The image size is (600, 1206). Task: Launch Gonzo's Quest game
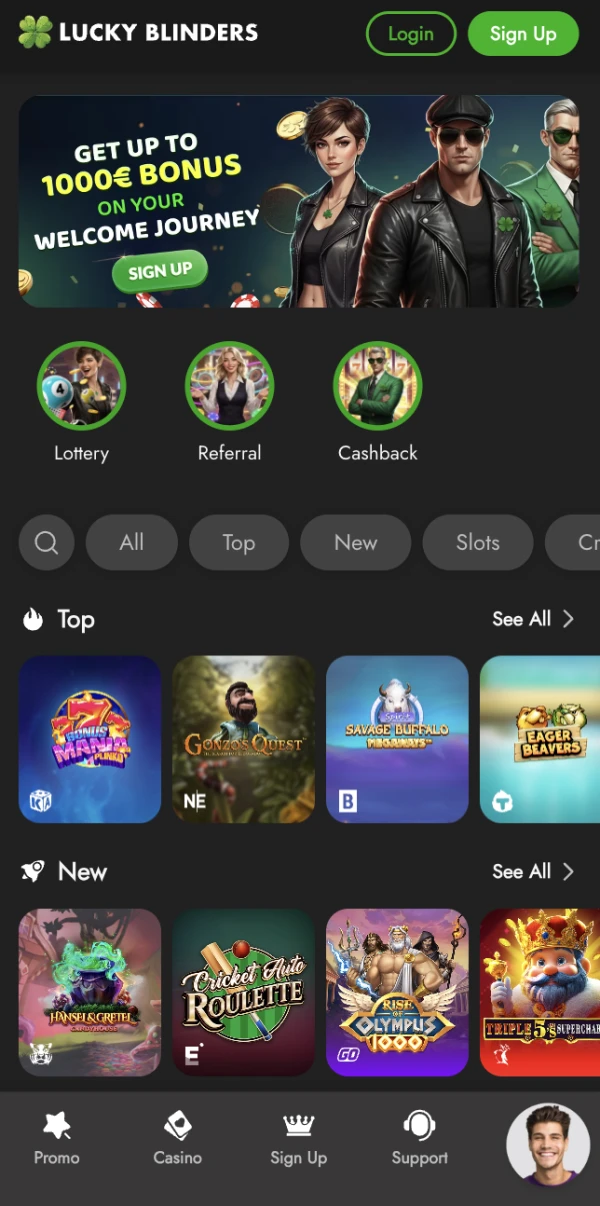pyautogui.click(x=243, y=739)
